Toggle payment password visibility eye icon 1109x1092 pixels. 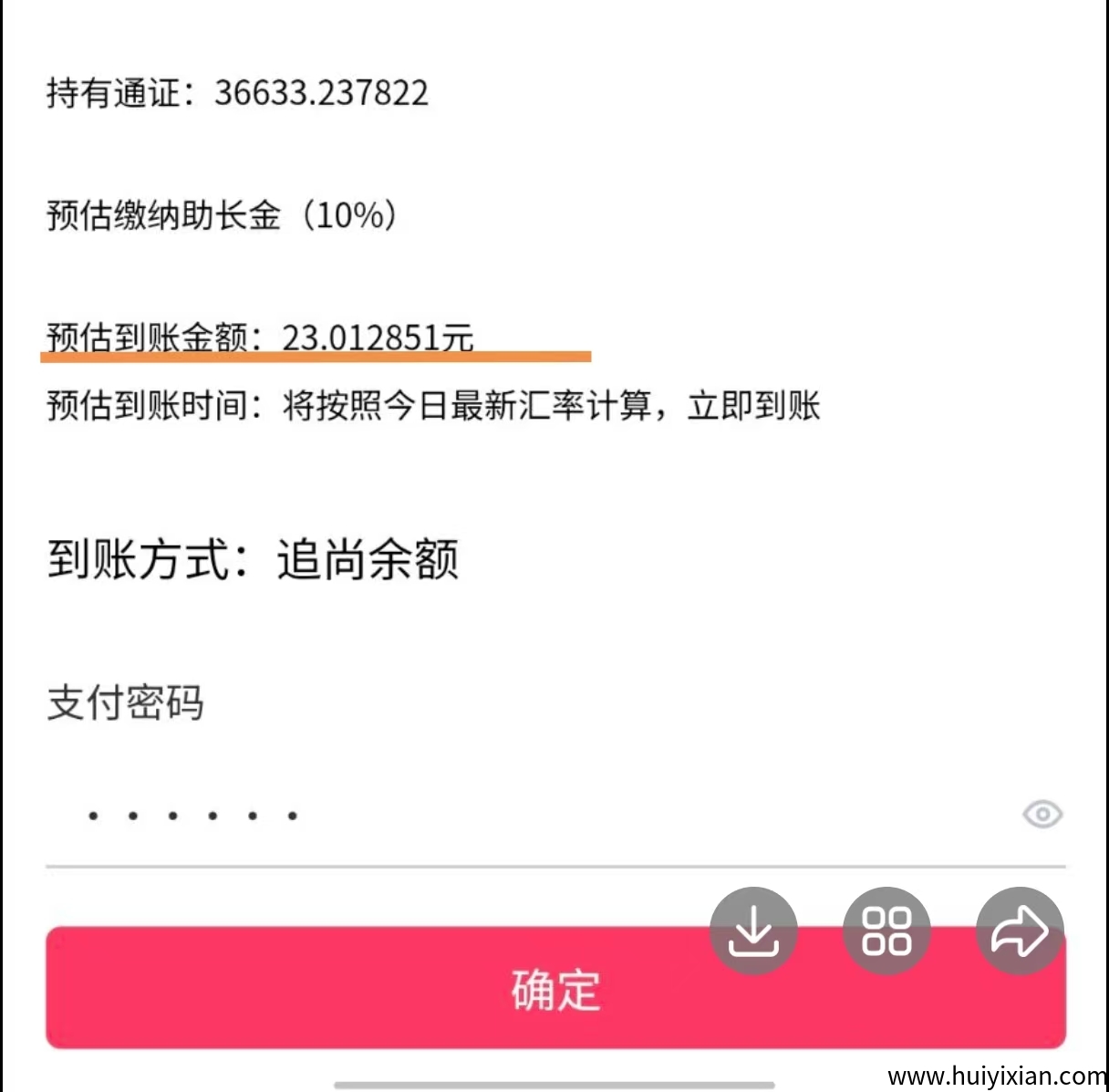click(x=1042, y=814)
